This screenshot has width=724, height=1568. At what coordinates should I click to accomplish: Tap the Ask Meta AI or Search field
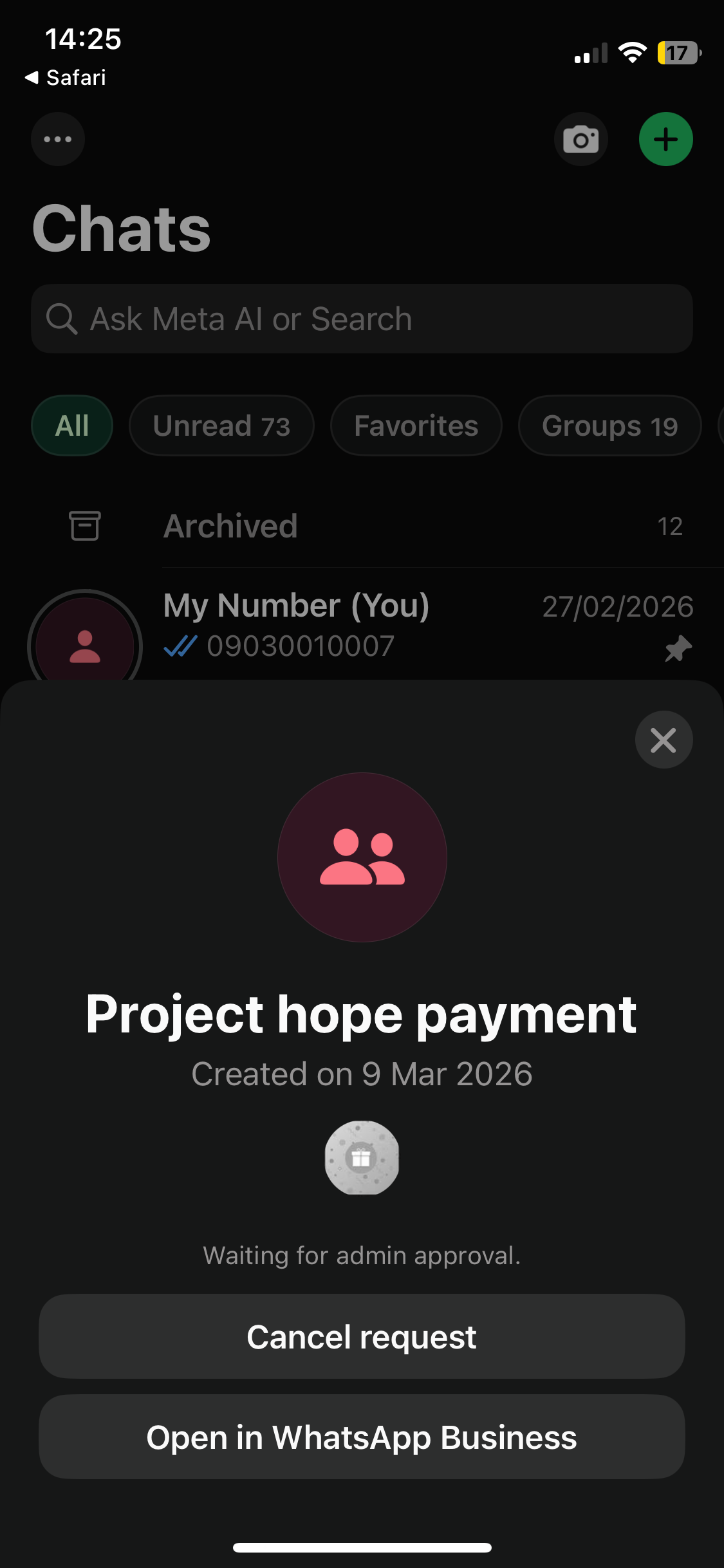coord(362,319)
